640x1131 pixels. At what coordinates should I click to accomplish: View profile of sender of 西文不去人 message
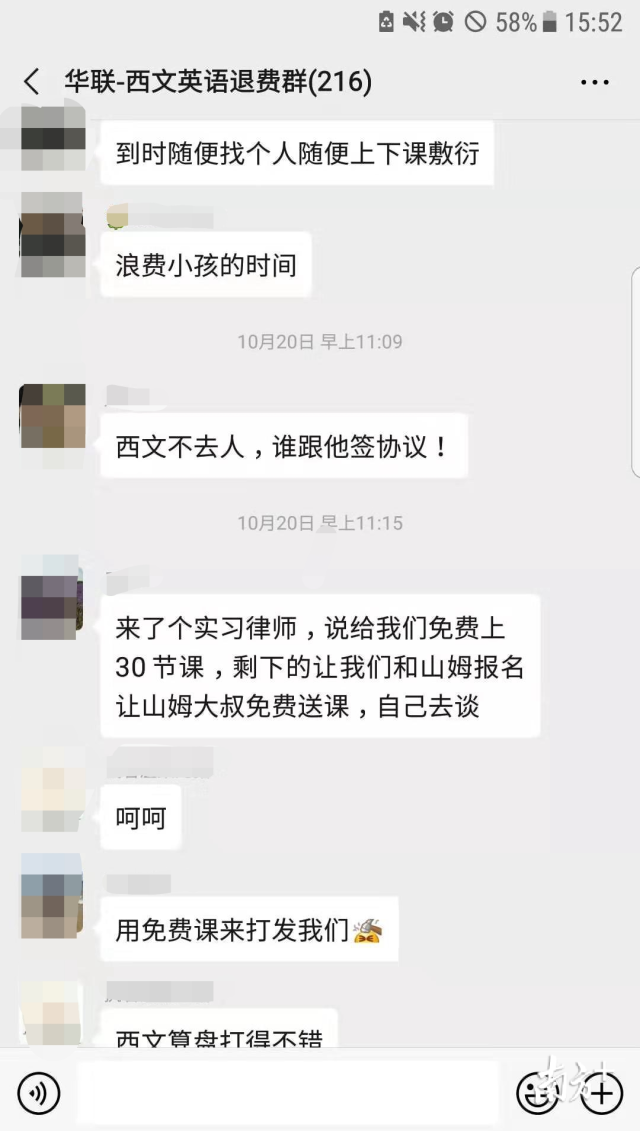[x=52, y=417]
